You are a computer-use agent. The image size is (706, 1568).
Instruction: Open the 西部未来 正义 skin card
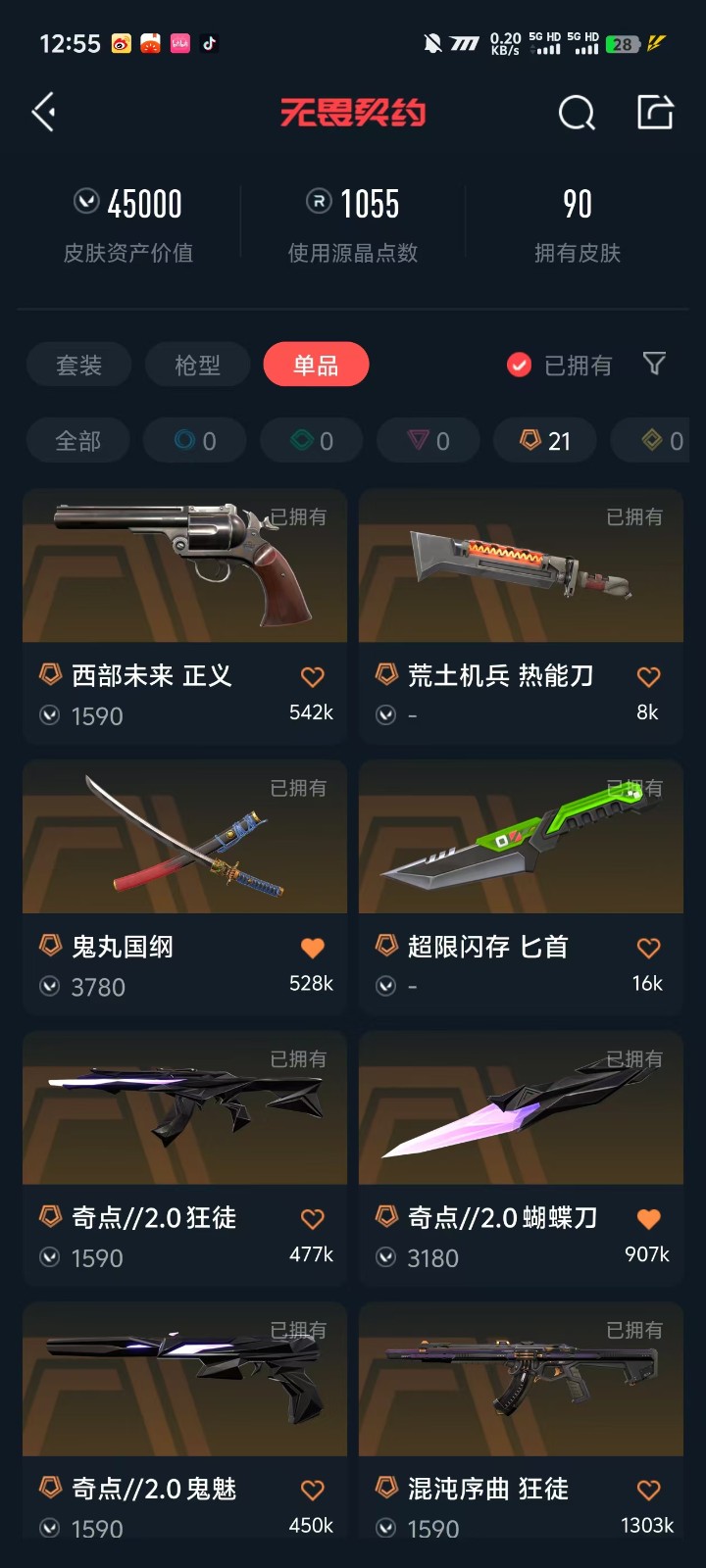pyautogui.click(x=184, y=568)
